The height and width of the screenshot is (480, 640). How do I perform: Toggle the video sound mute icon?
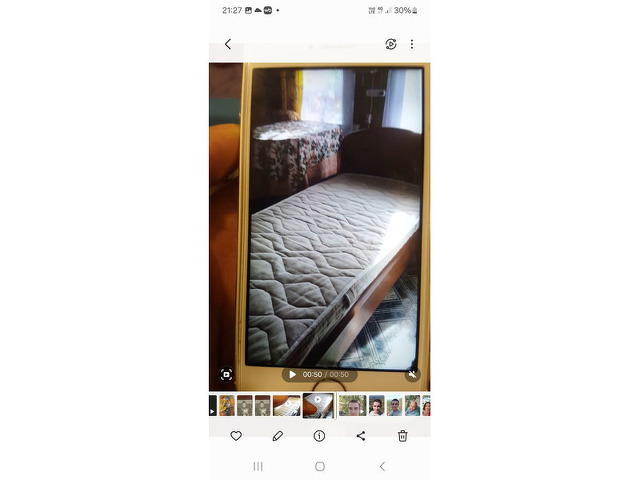[412, 375]
